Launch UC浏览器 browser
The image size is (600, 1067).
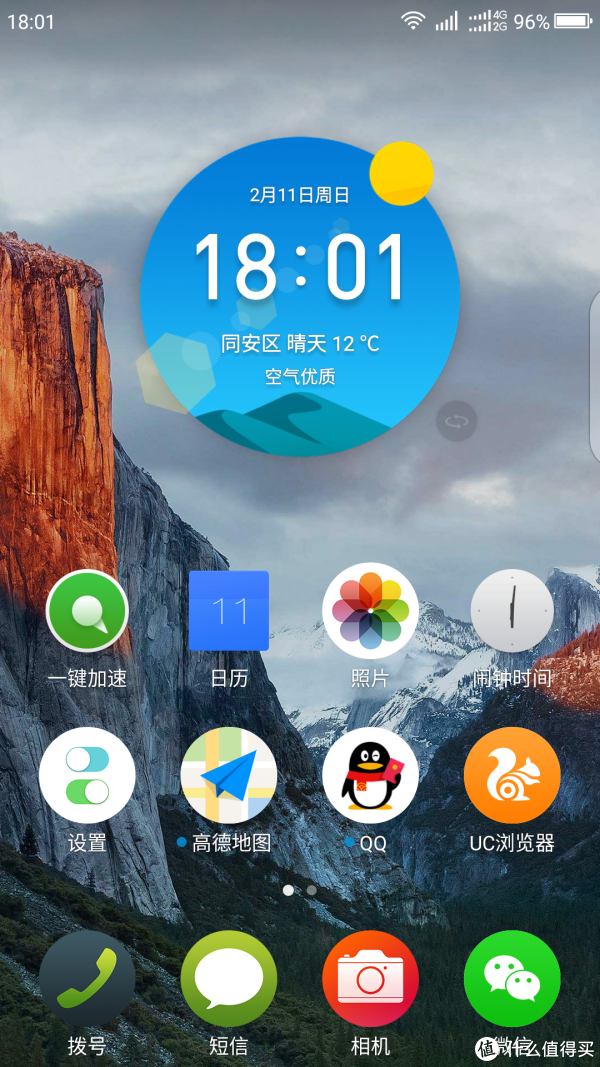coord(512,775)
